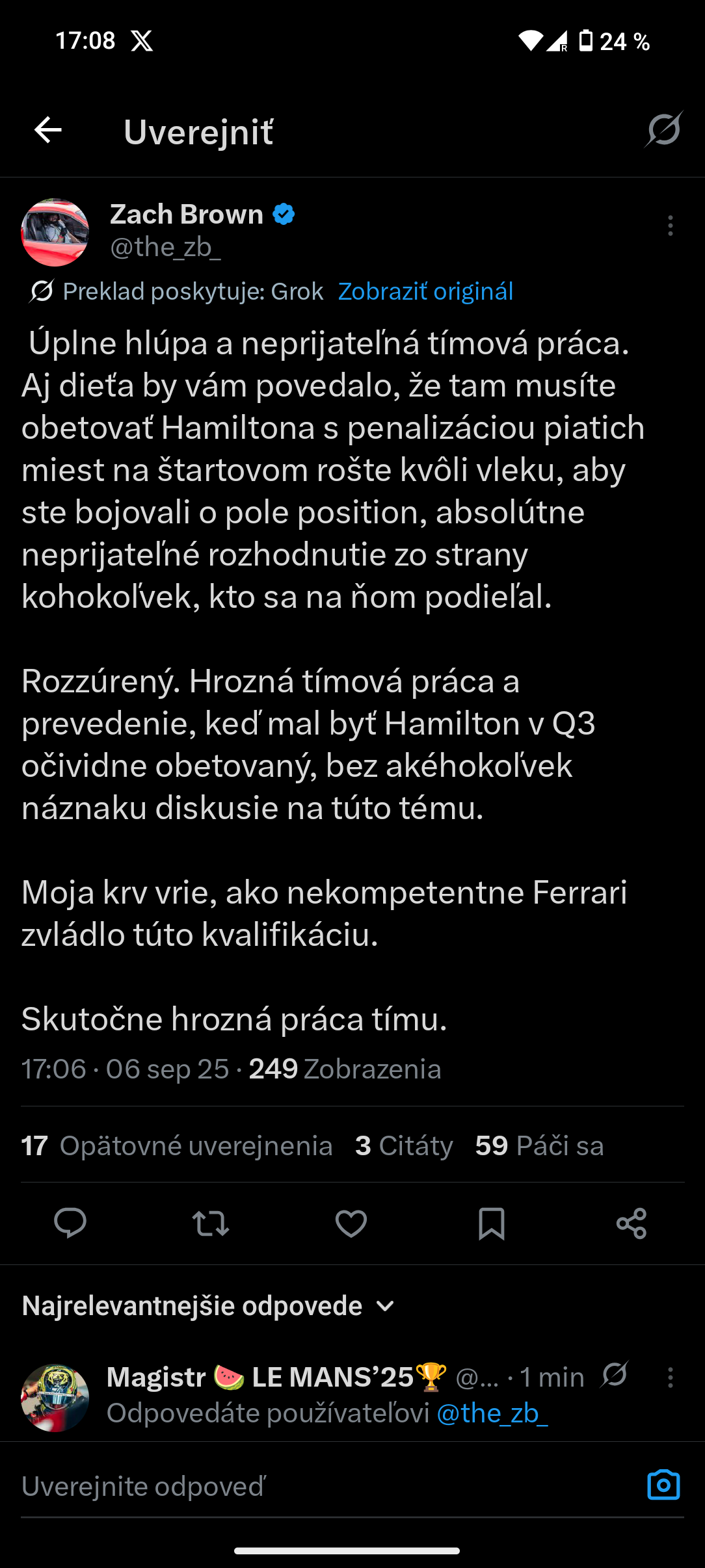Open overflow menu on Zach Brown's post

(x=671, y=226)
